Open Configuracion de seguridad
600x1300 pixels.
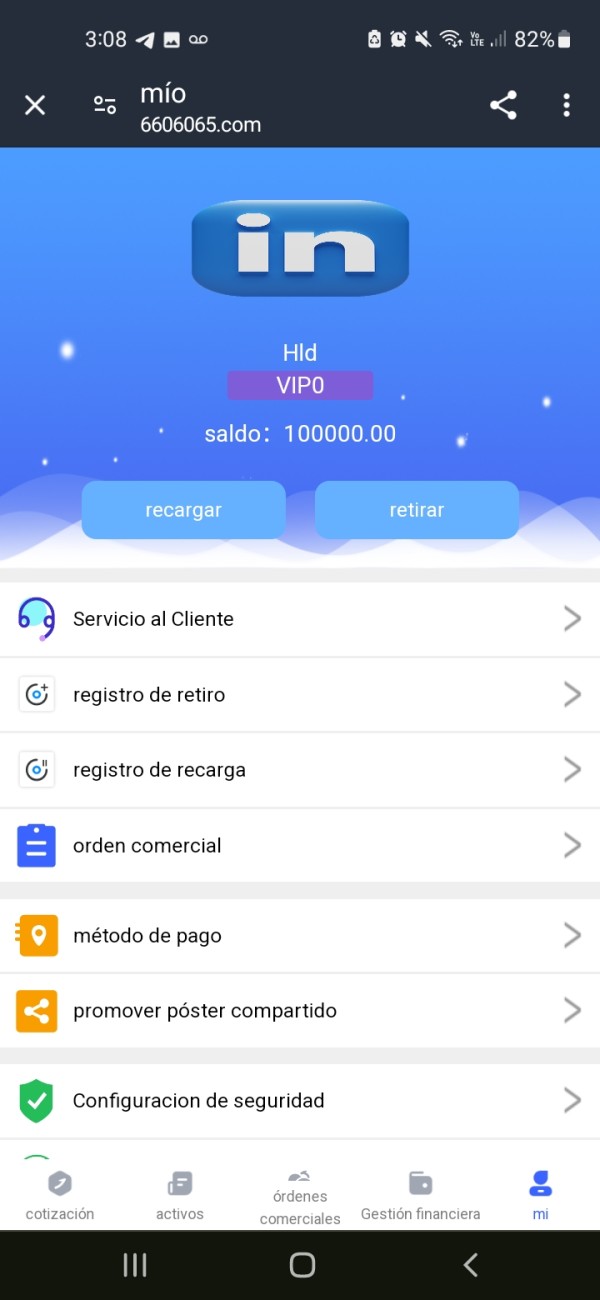[300, 1101]
